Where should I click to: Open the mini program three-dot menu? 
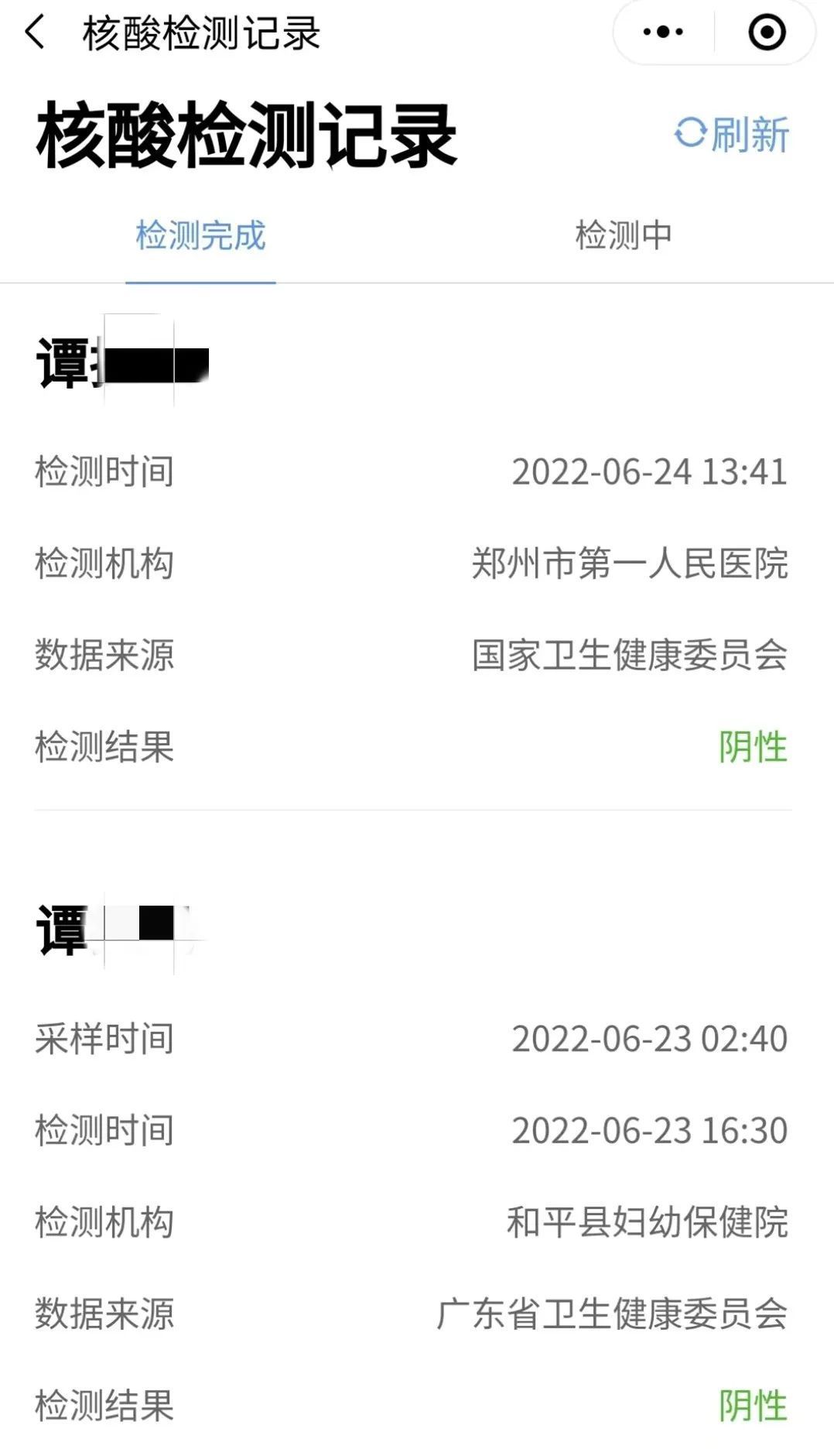(x=663, y=33)
